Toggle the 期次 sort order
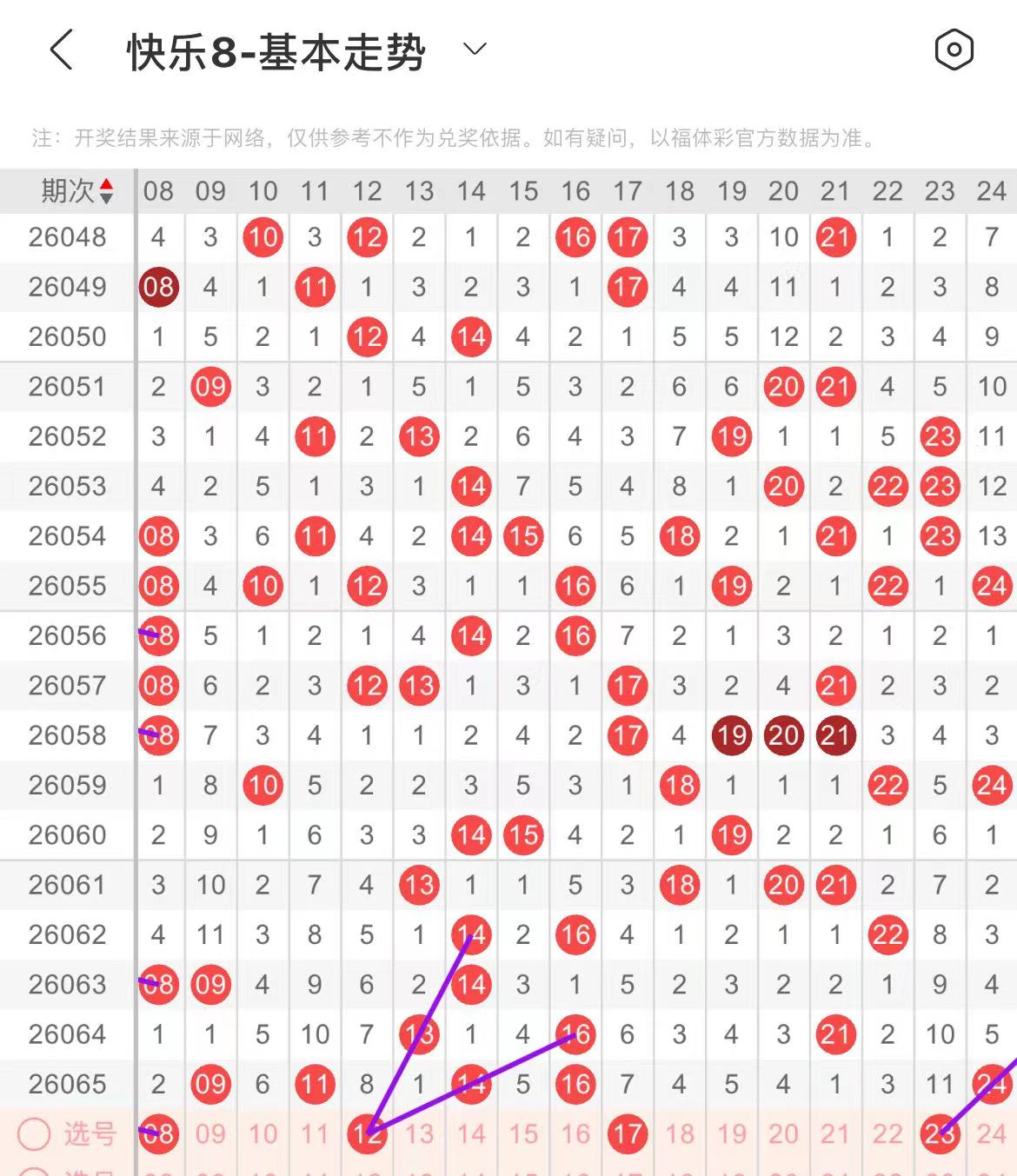The width and height of the screenshot is (1017, 1176). coord(106,190)
